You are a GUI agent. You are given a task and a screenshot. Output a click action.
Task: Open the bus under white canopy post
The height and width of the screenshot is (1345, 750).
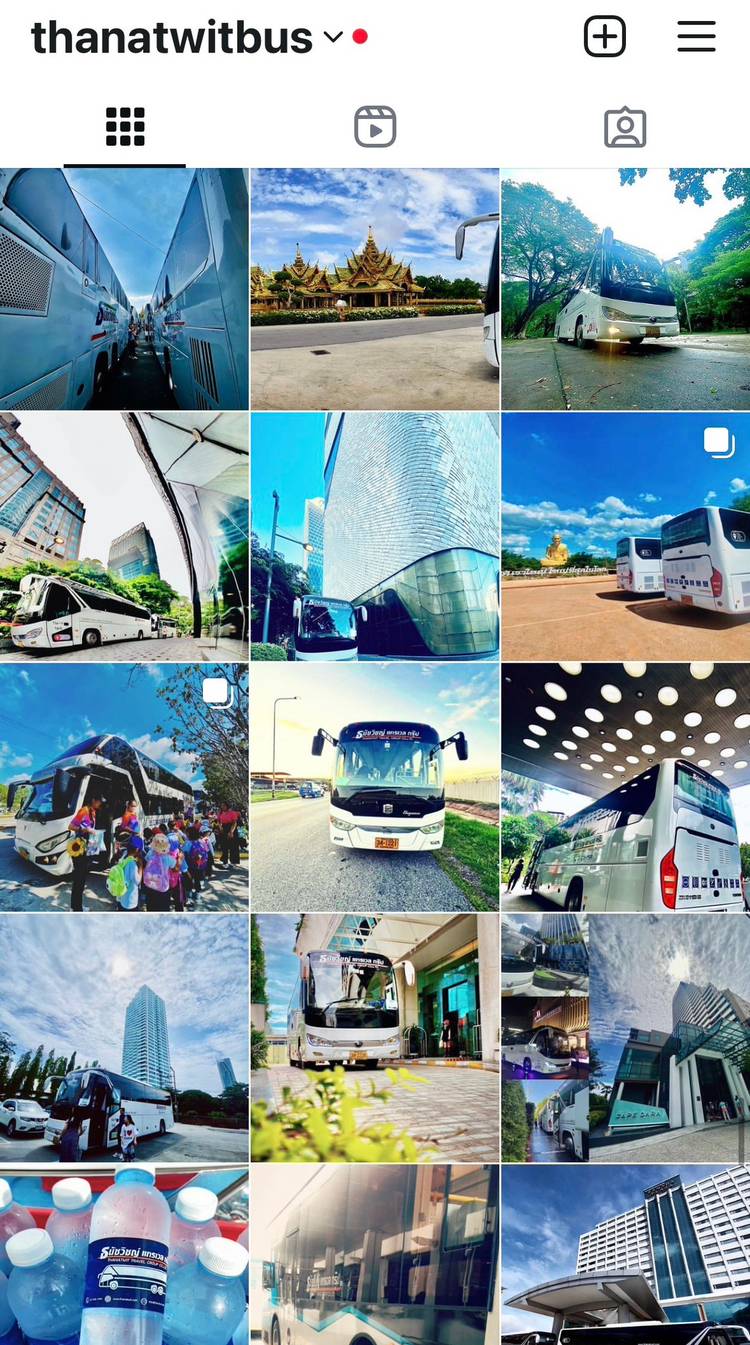coord(124,536)
